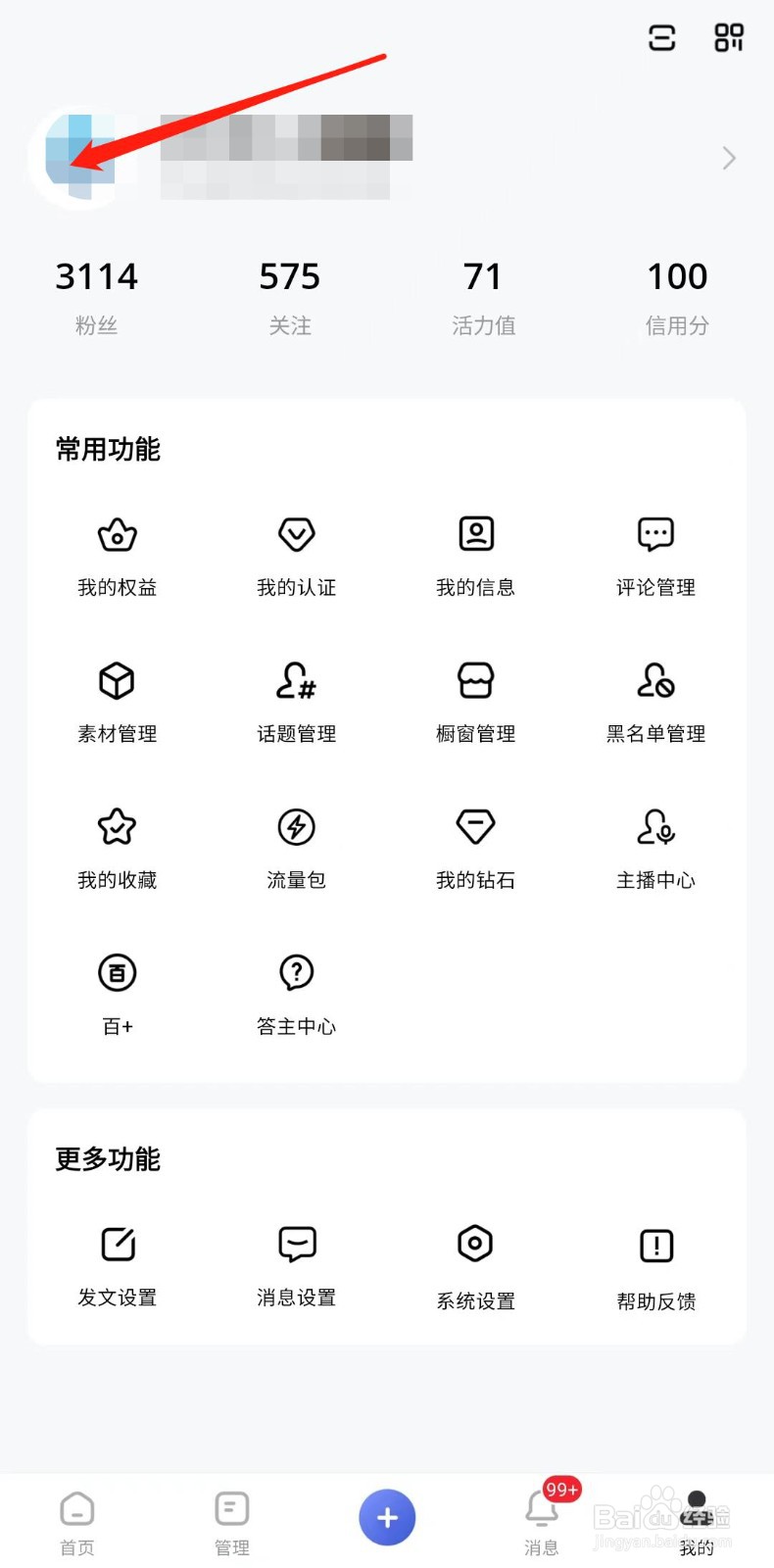
Task: Go to 我的信息
Action: pos(476,555)
